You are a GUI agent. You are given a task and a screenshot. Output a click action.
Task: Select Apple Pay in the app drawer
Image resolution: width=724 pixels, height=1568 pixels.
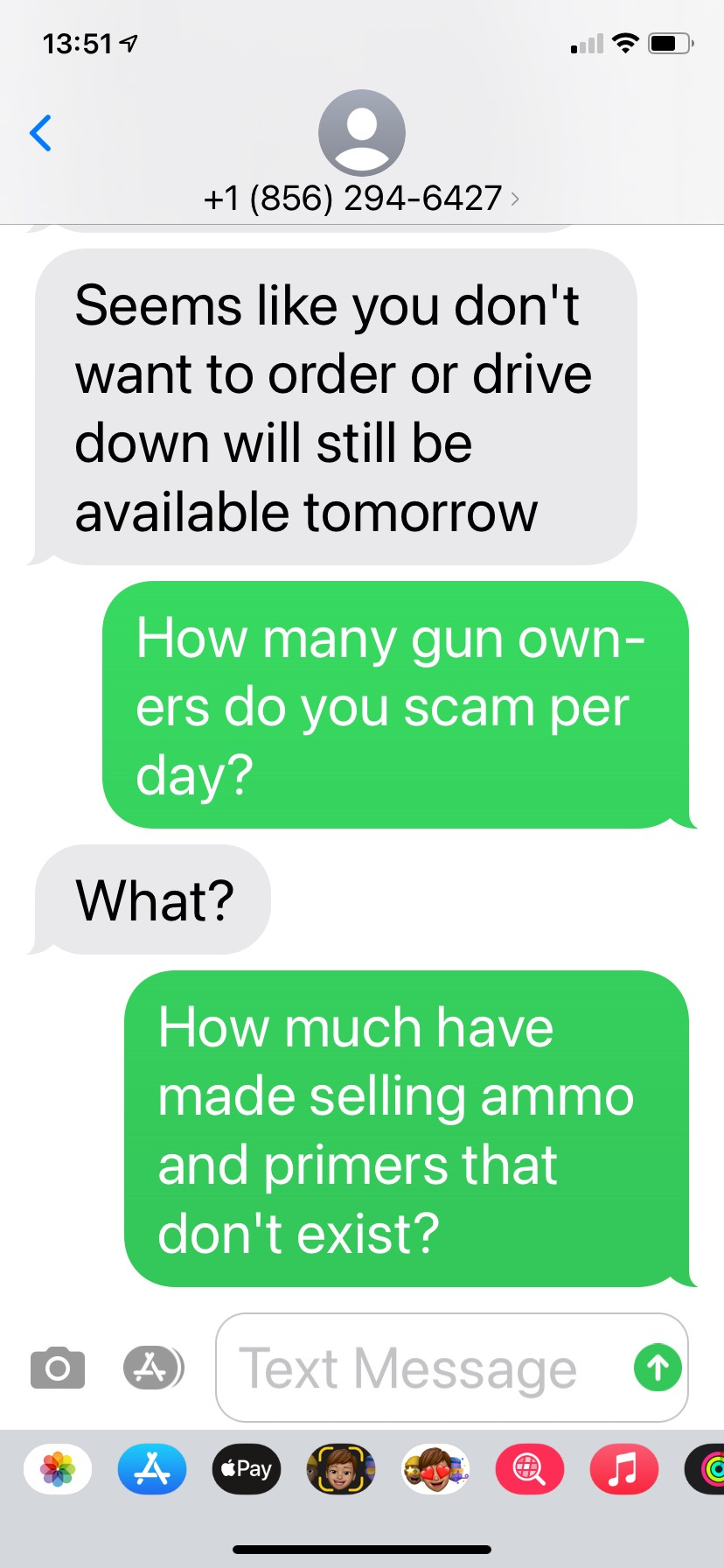coord(247,1469)
